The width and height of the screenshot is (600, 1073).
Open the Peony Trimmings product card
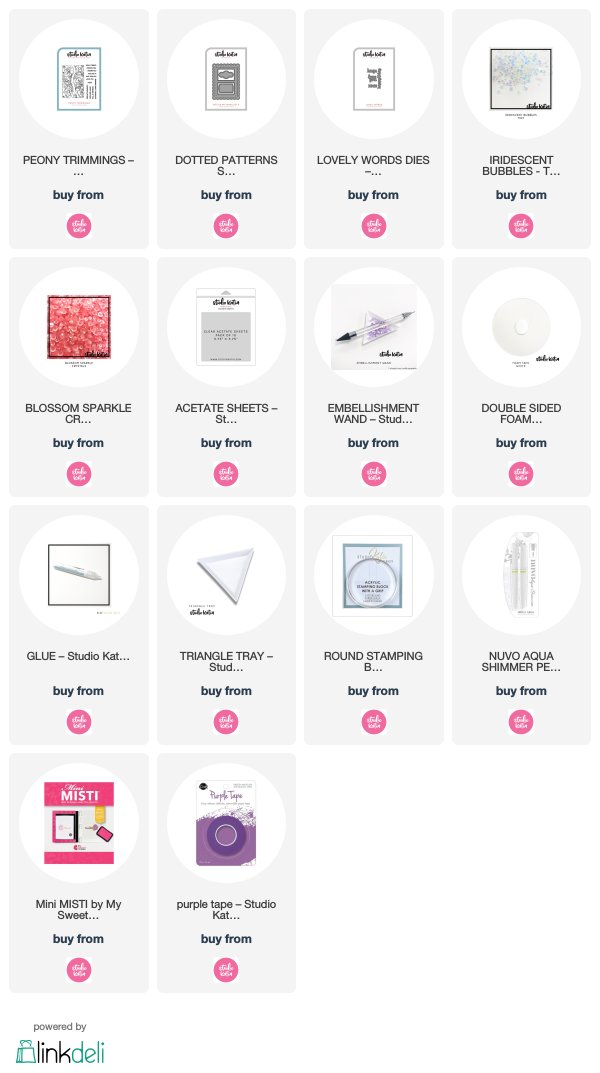point(79,129)
